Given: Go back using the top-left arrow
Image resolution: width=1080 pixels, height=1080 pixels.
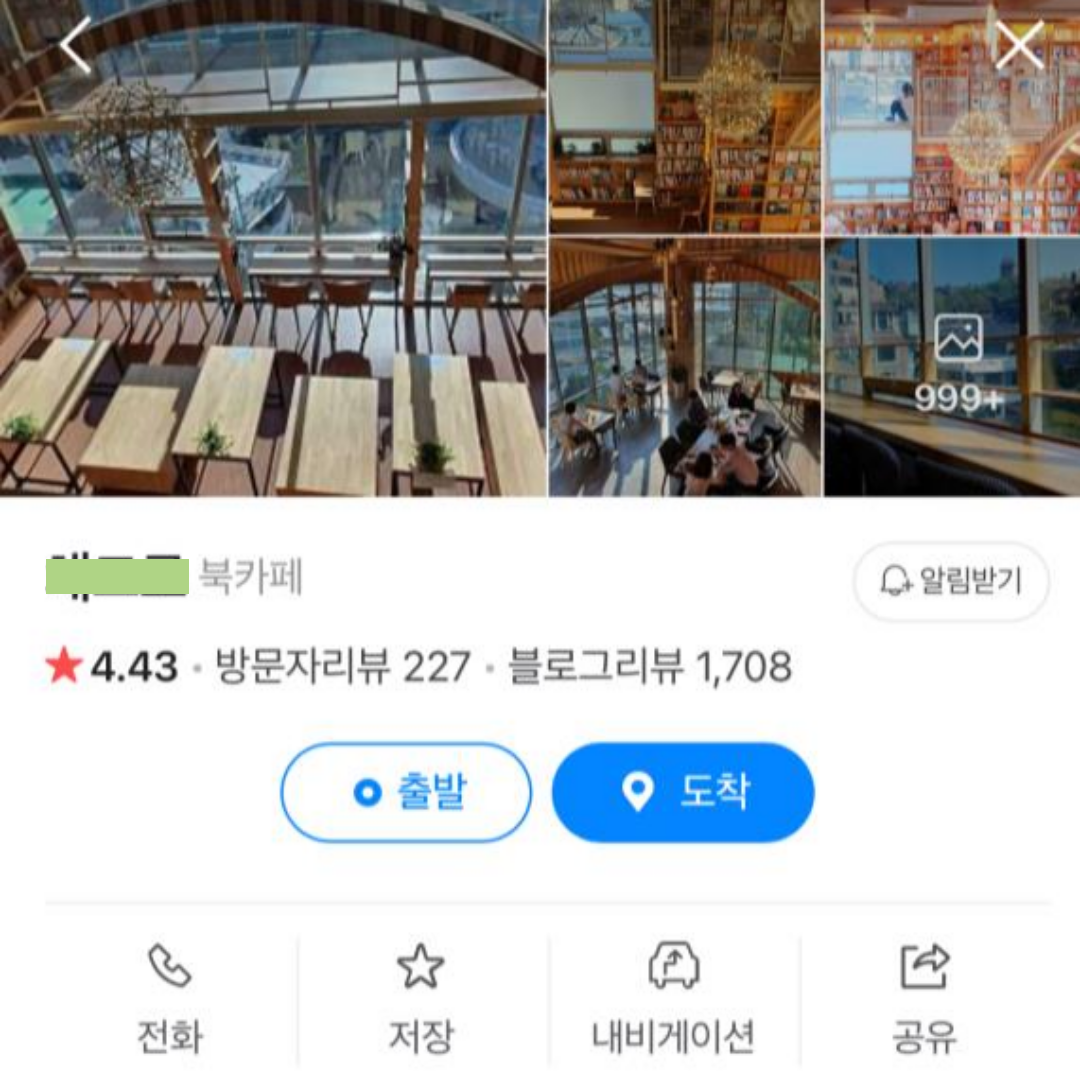Looking at the screenshot, I should tap(76, 45).
